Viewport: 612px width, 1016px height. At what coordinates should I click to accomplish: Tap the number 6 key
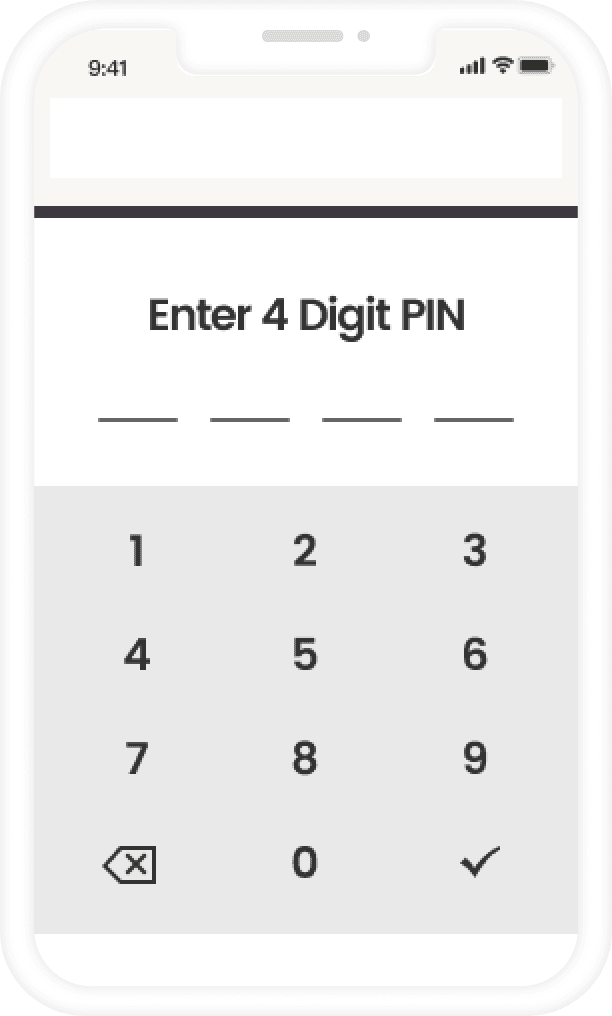point(475,654)
